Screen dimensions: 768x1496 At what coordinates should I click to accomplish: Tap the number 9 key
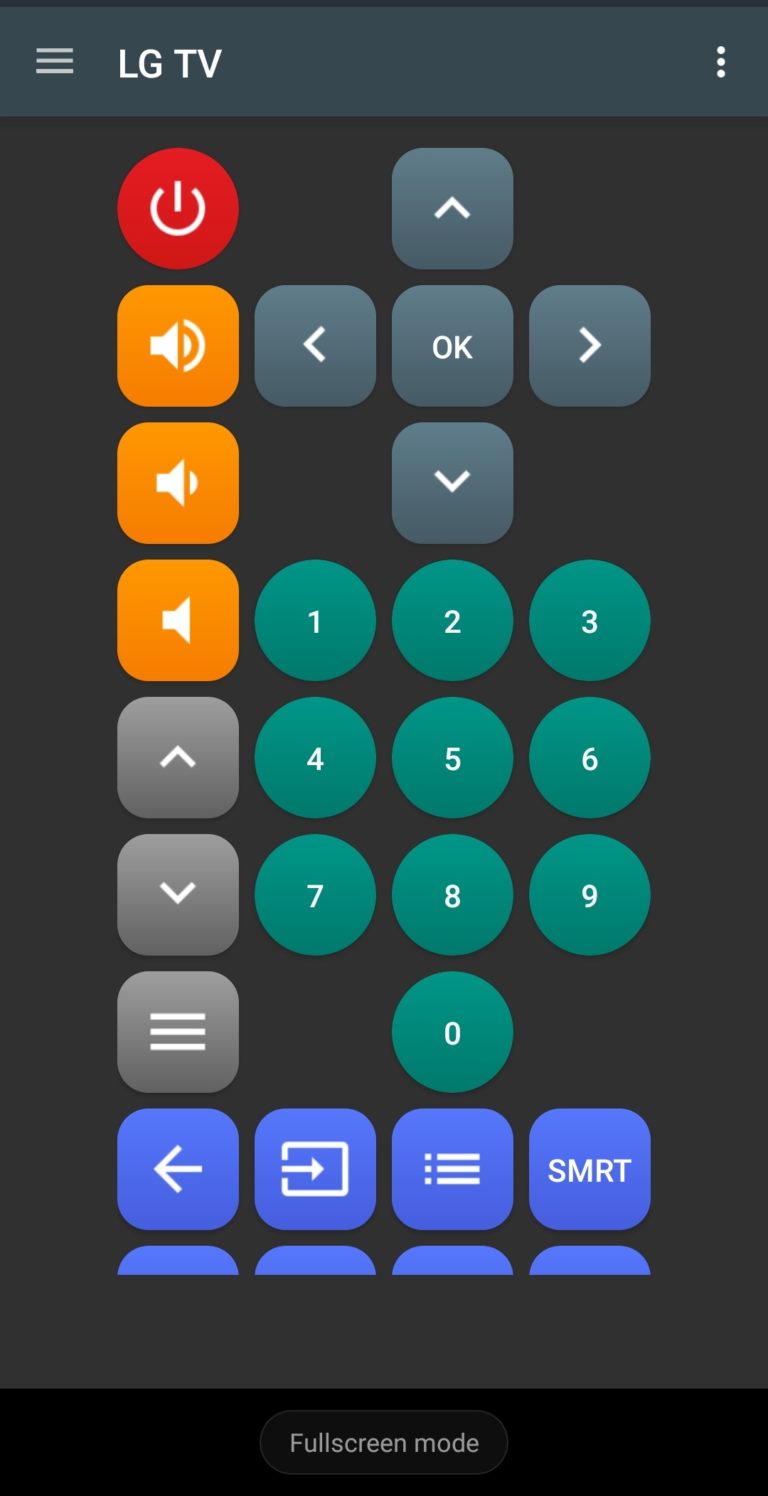pyautogui.click(x=589, y=895)
